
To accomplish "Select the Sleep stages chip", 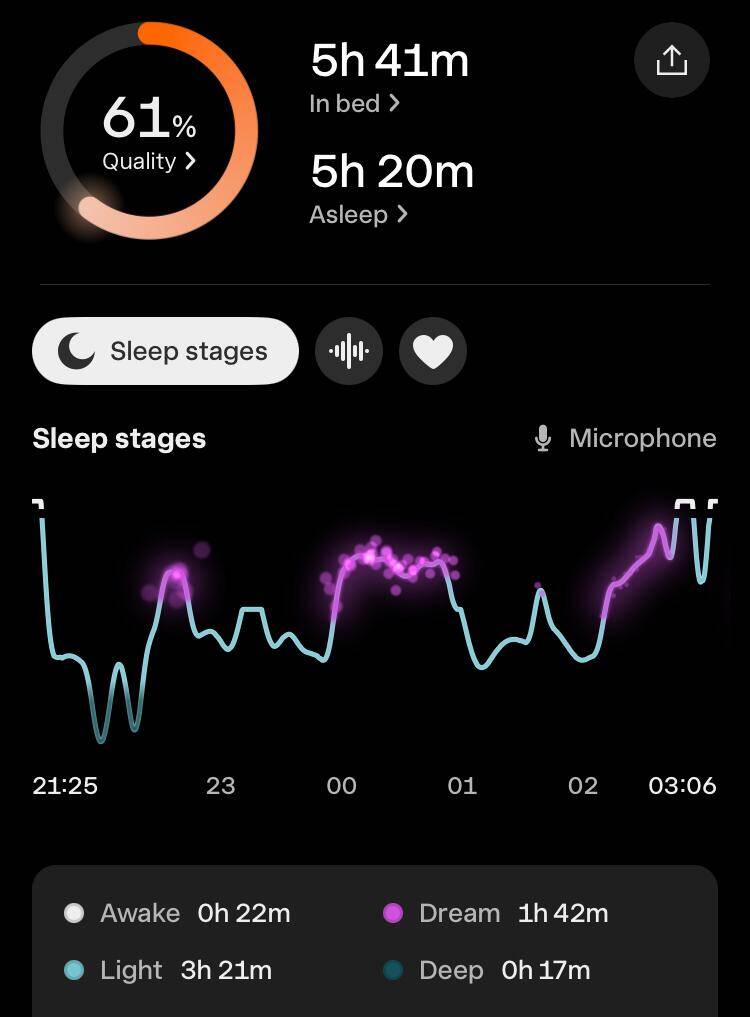I will click(x=166, y=351).
